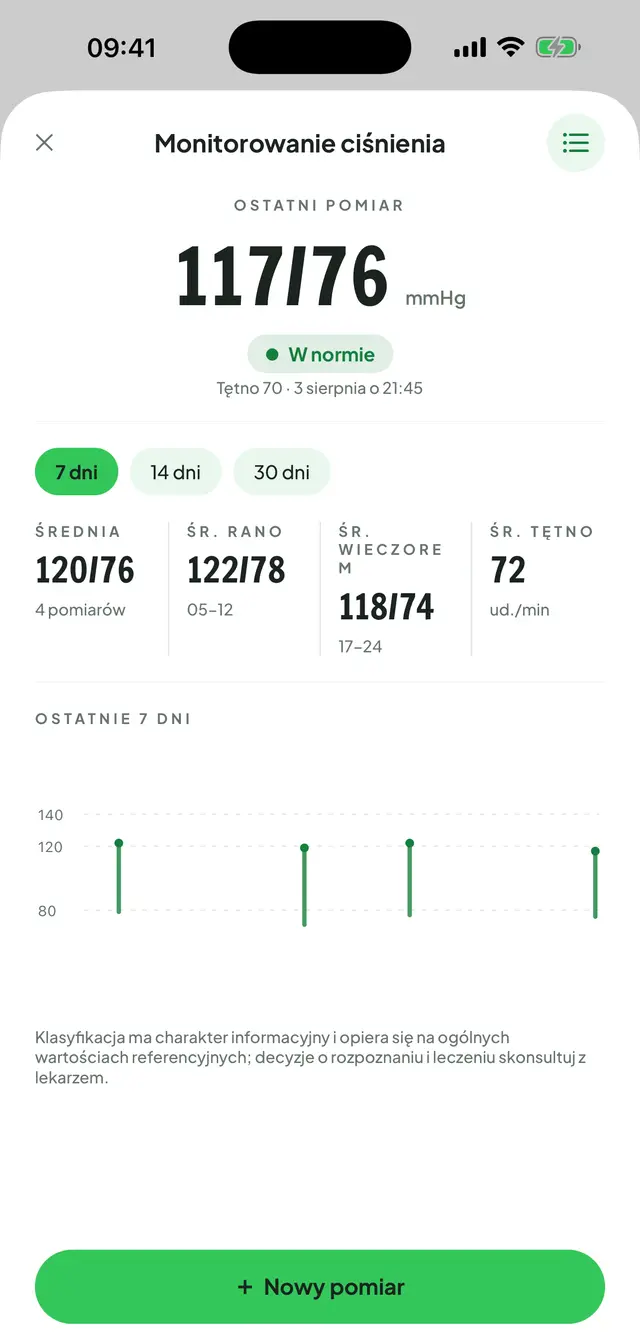Select the 7 dni range
This screenshot has height=1343, width=640.
(x=76, y=472)
